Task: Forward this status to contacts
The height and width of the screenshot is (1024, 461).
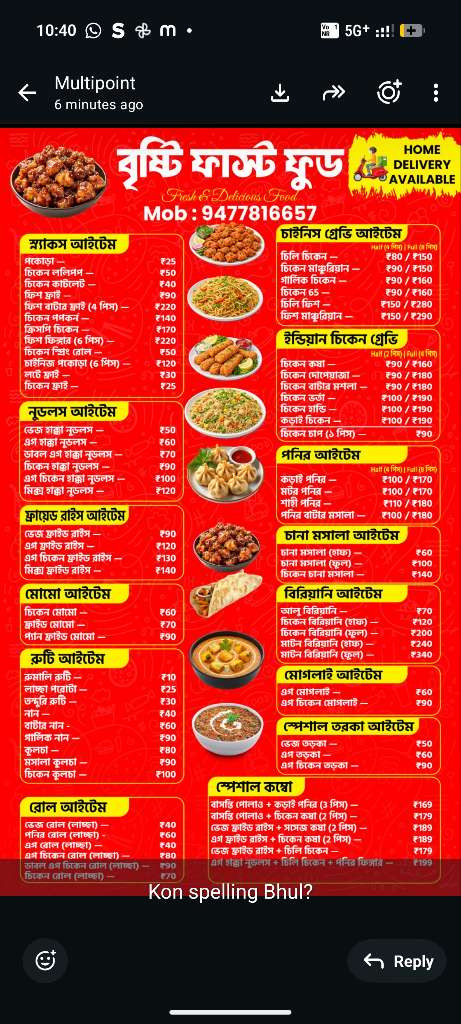Action: pos(333,93)
